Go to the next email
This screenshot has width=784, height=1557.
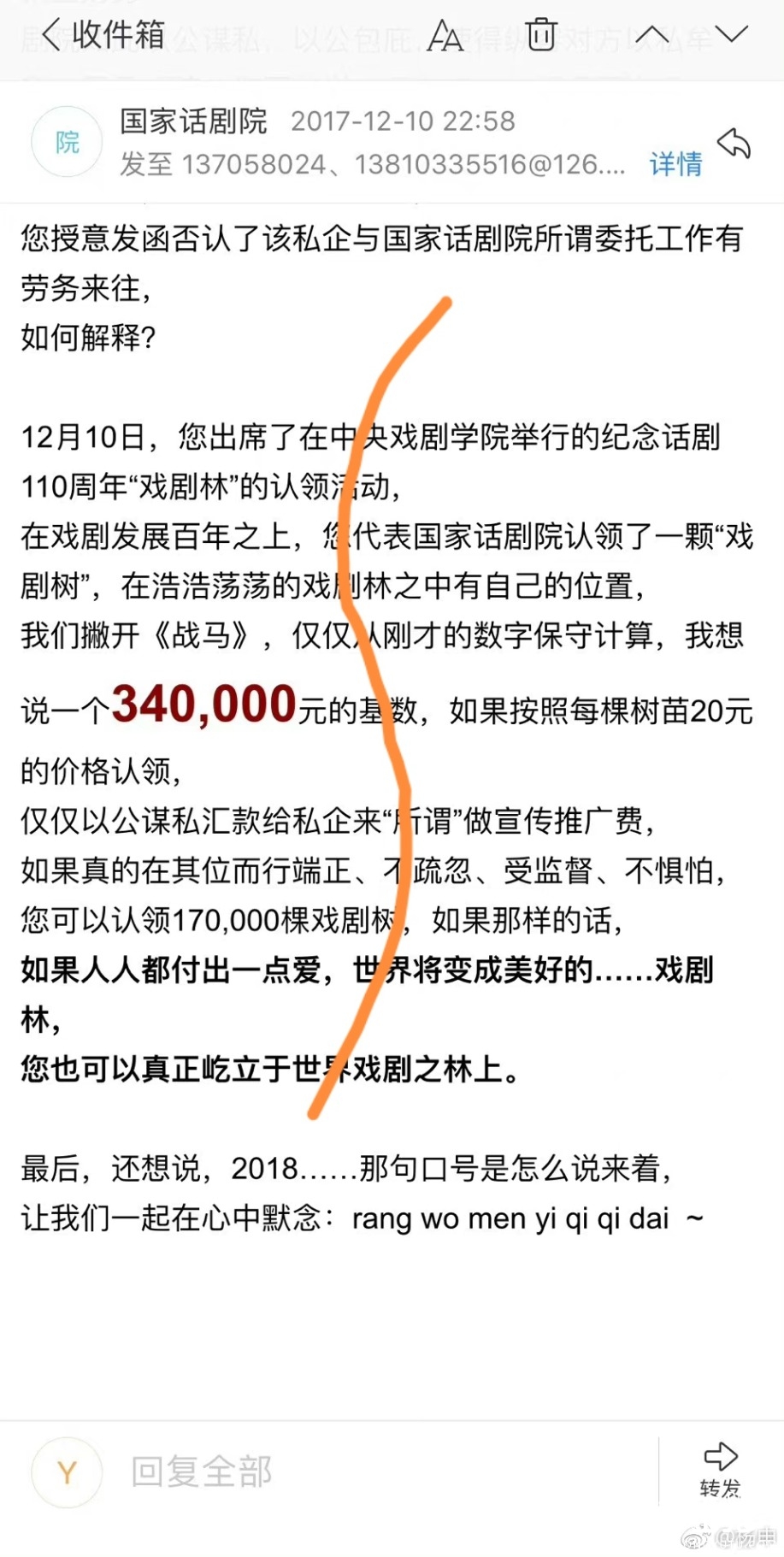[x=732, y=35]
